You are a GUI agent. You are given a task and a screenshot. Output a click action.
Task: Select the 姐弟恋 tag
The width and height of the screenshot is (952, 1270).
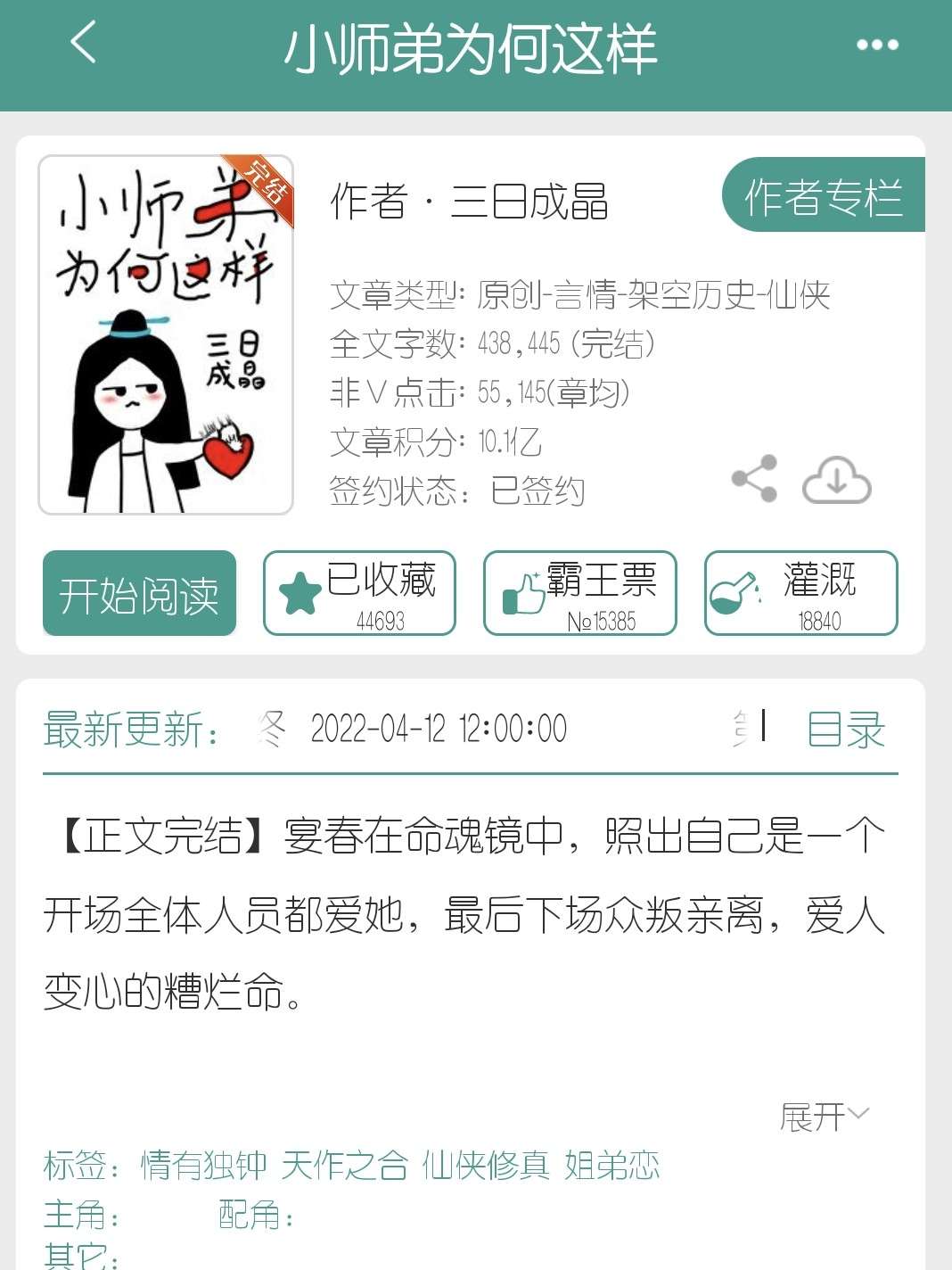[x=612, y=1166]
